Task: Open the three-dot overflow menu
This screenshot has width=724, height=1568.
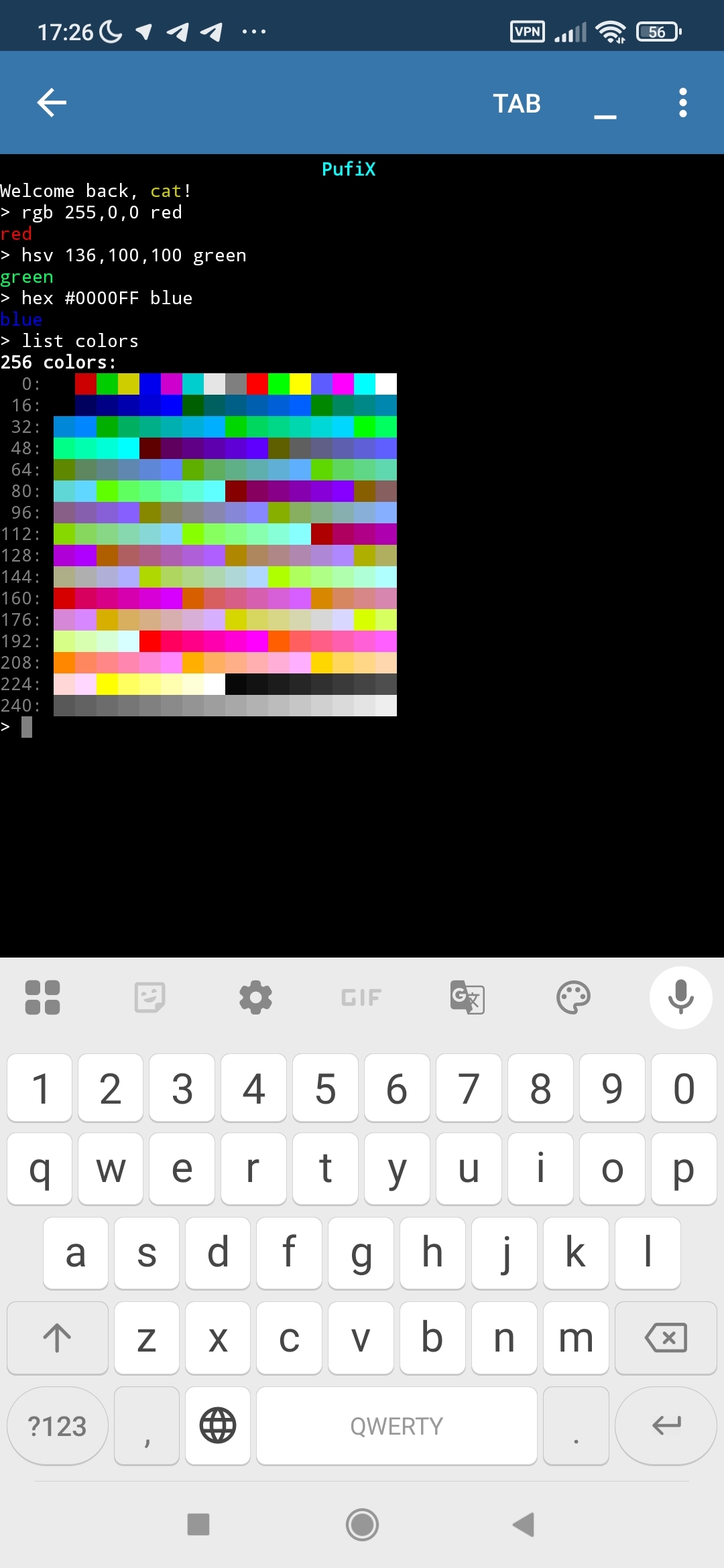Action: (x=682, y=103)
